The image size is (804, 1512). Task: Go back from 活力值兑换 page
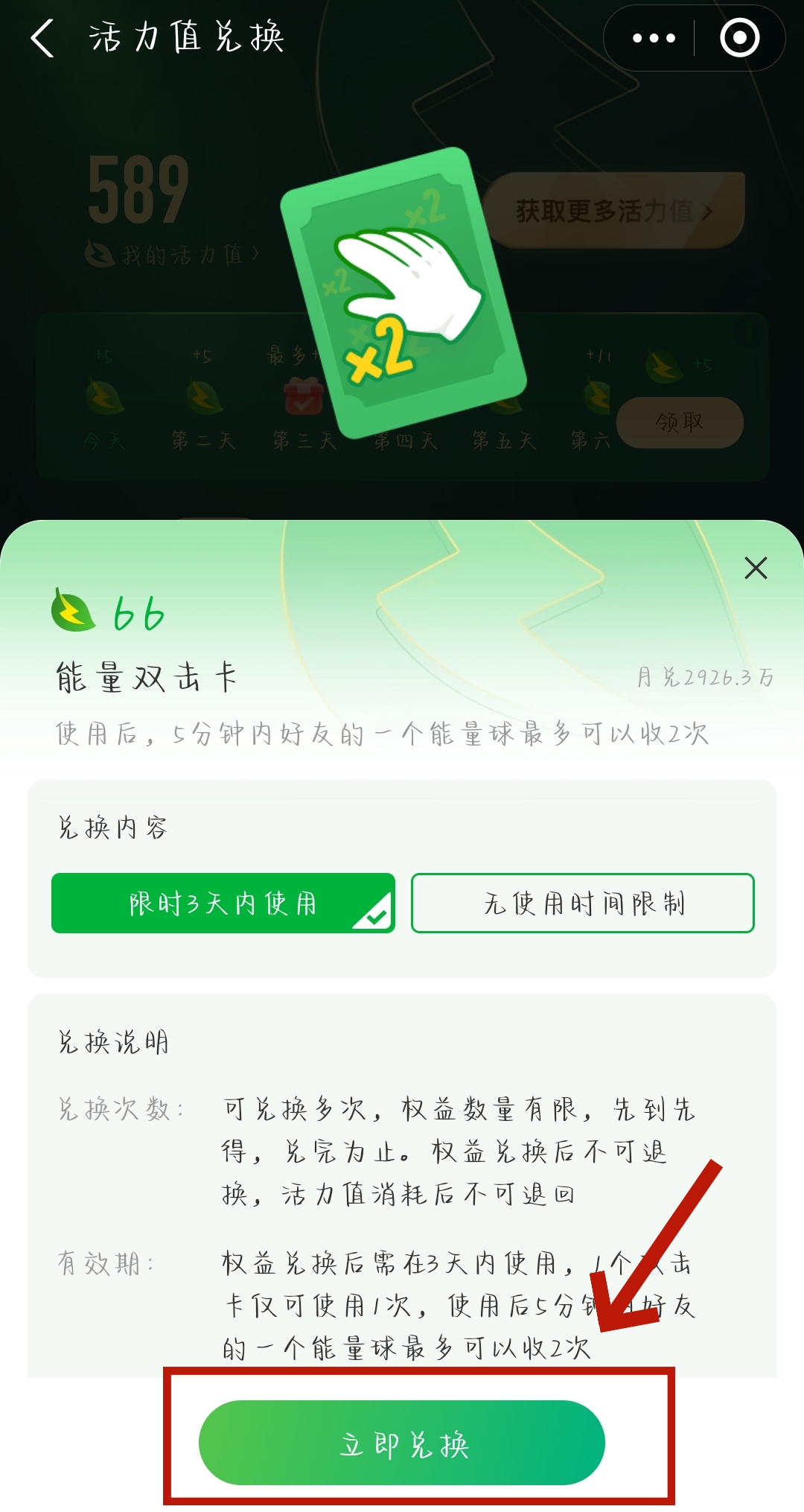click(43, 39)
